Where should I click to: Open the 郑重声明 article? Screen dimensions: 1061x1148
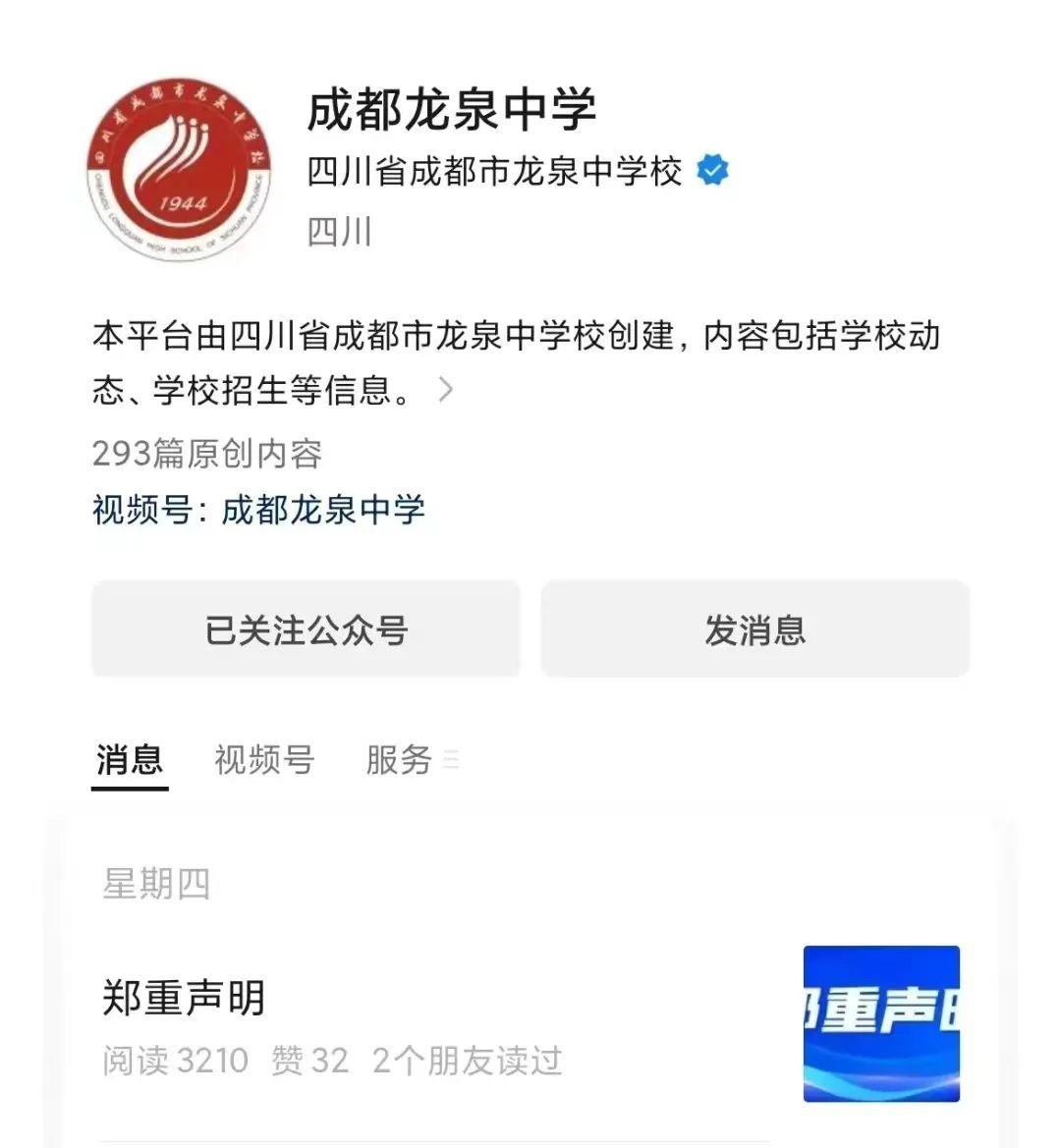pyautogui.click(x=184, y=998)
